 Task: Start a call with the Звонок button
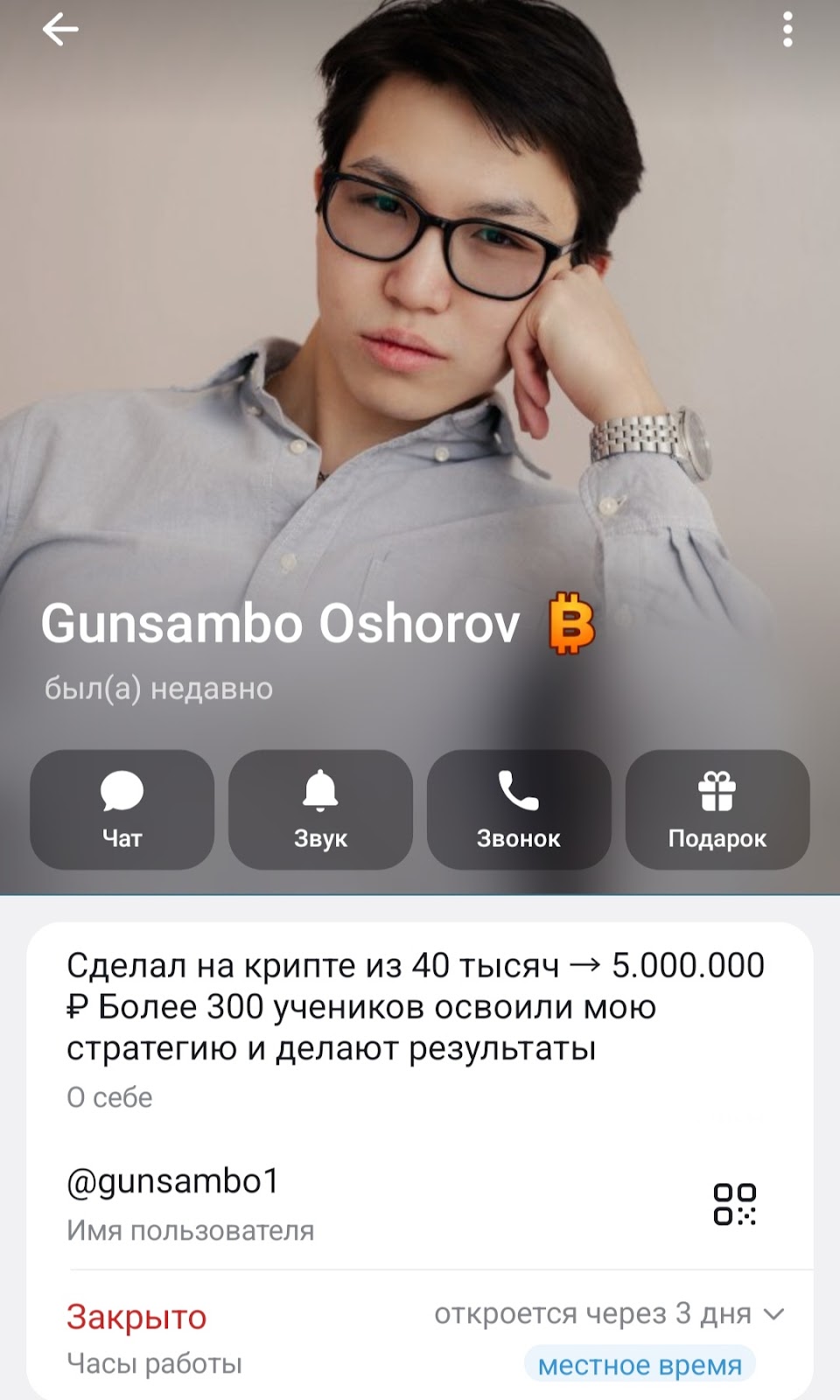519,809
